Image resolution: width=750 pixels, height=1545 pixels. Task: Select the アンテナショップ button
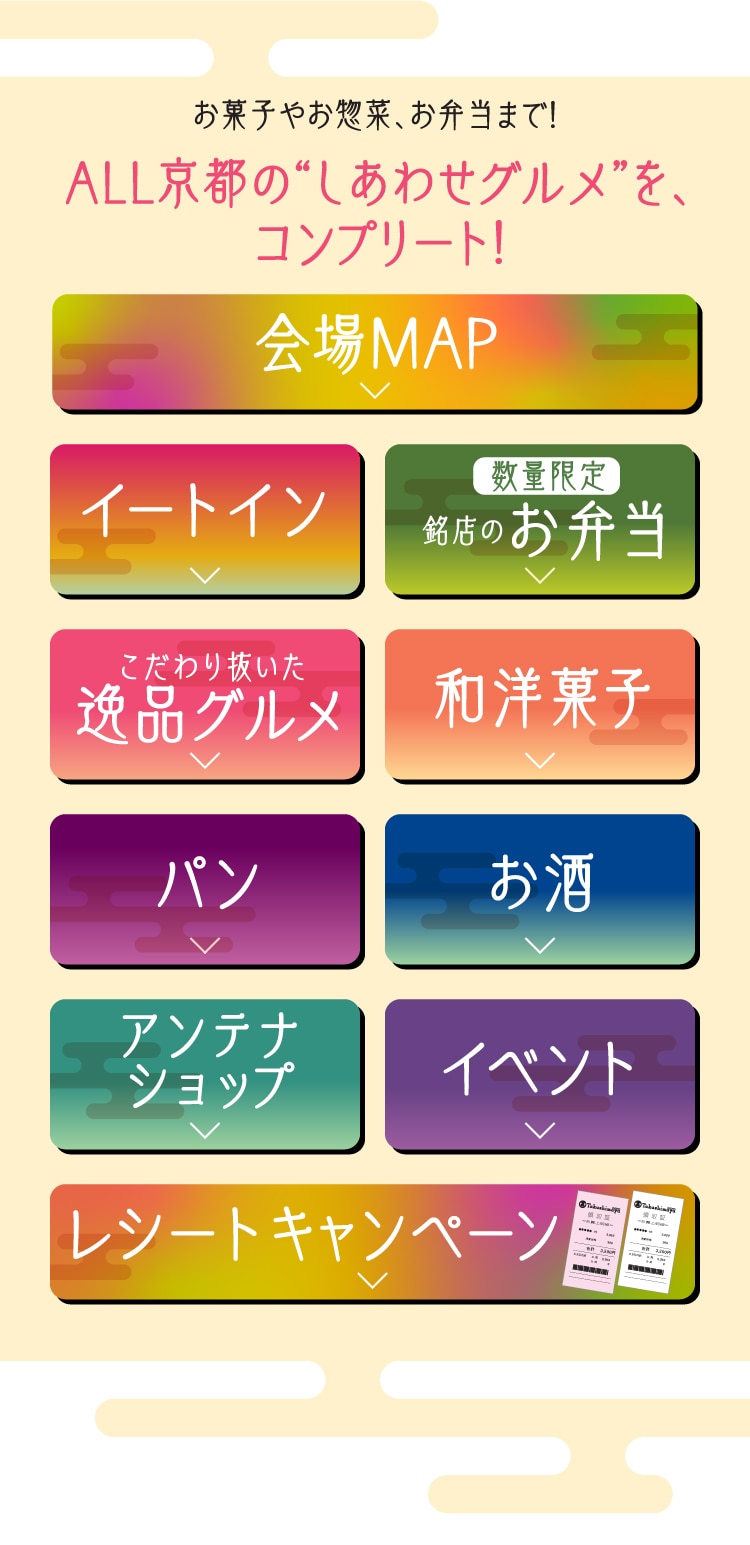pos(207,1076)
